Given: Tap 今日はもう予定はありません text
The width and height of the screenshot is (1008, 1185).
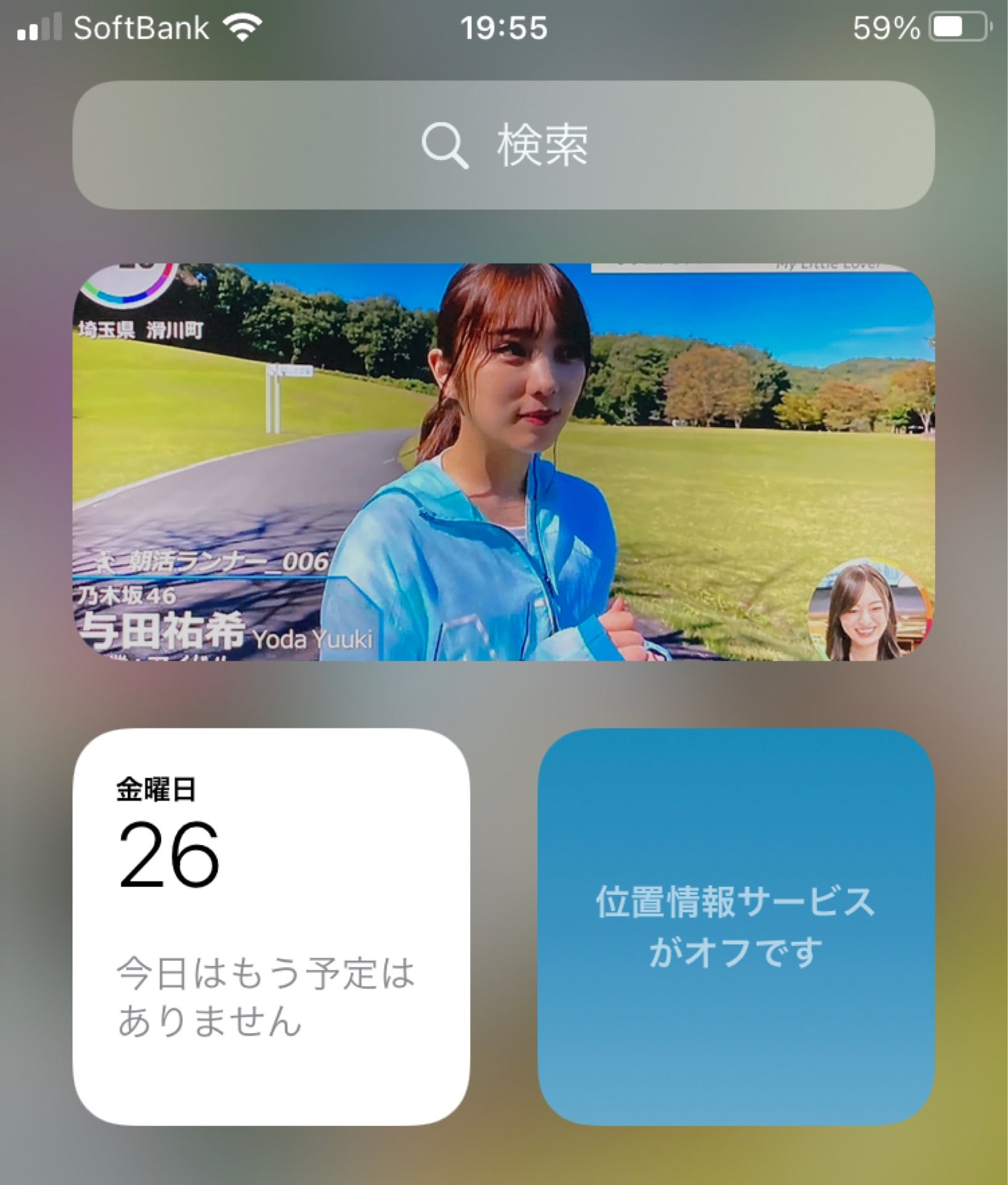Looking at the screenshot, I should 265,994.
